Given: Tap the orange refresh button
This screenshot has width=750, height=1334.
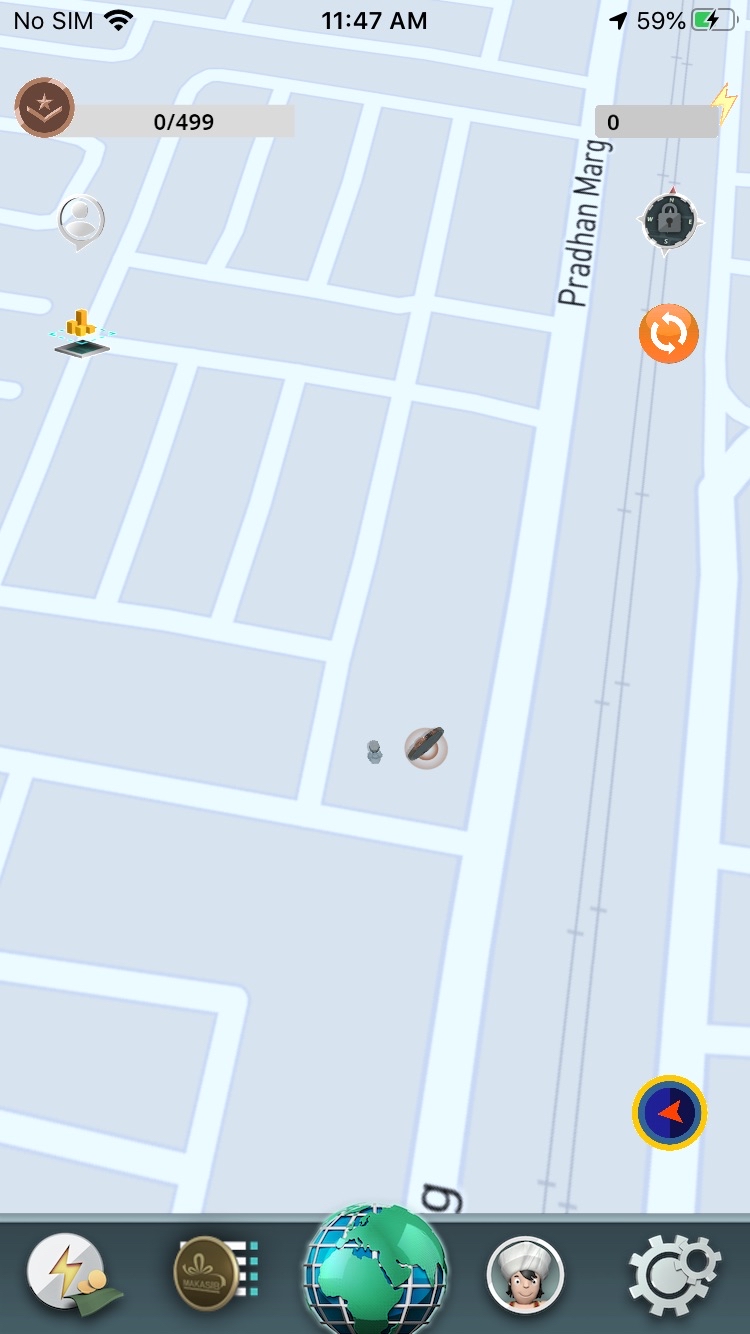Looking at the screenshot, I should pos(669,334).
